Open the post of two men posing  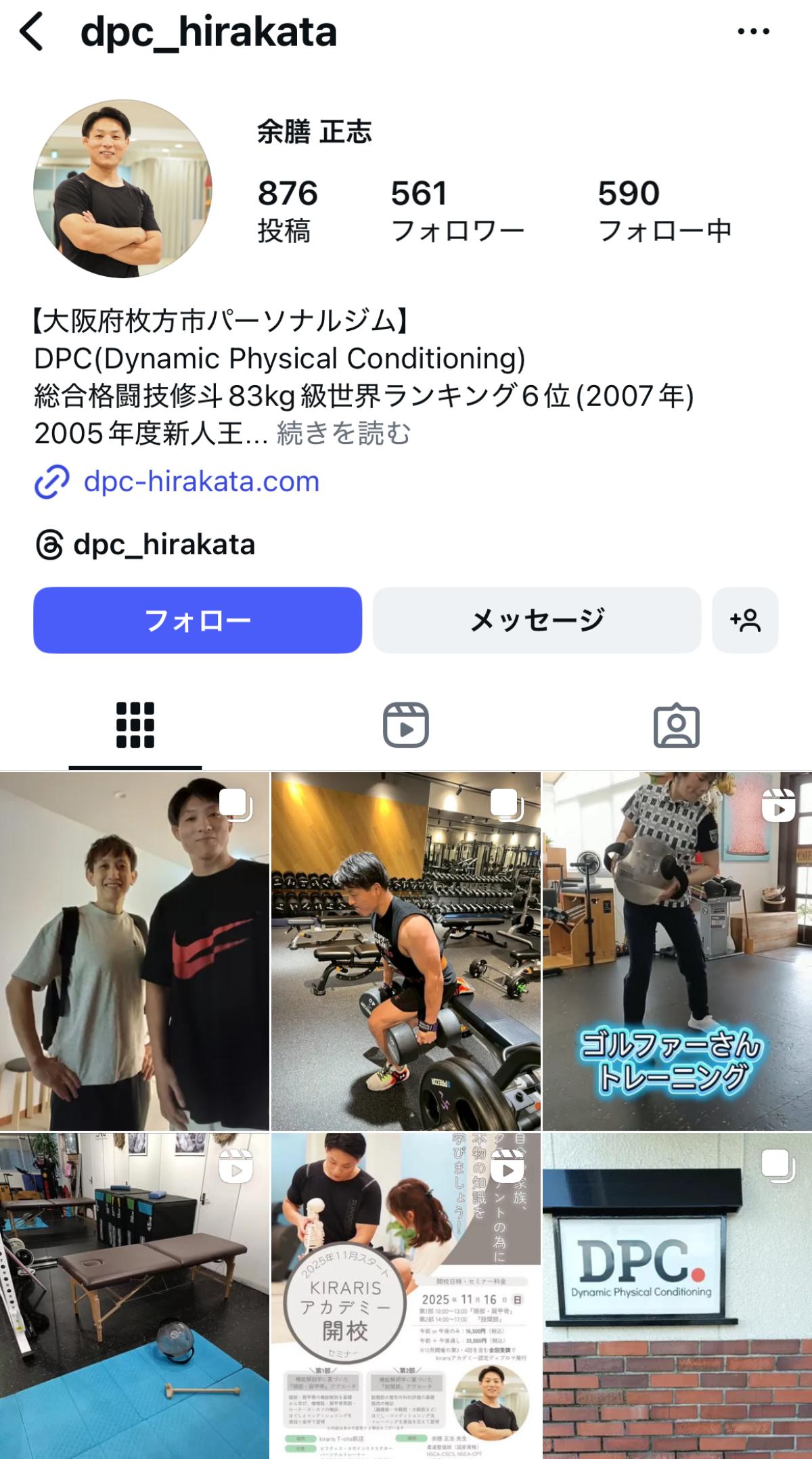[x=135, y=951]
